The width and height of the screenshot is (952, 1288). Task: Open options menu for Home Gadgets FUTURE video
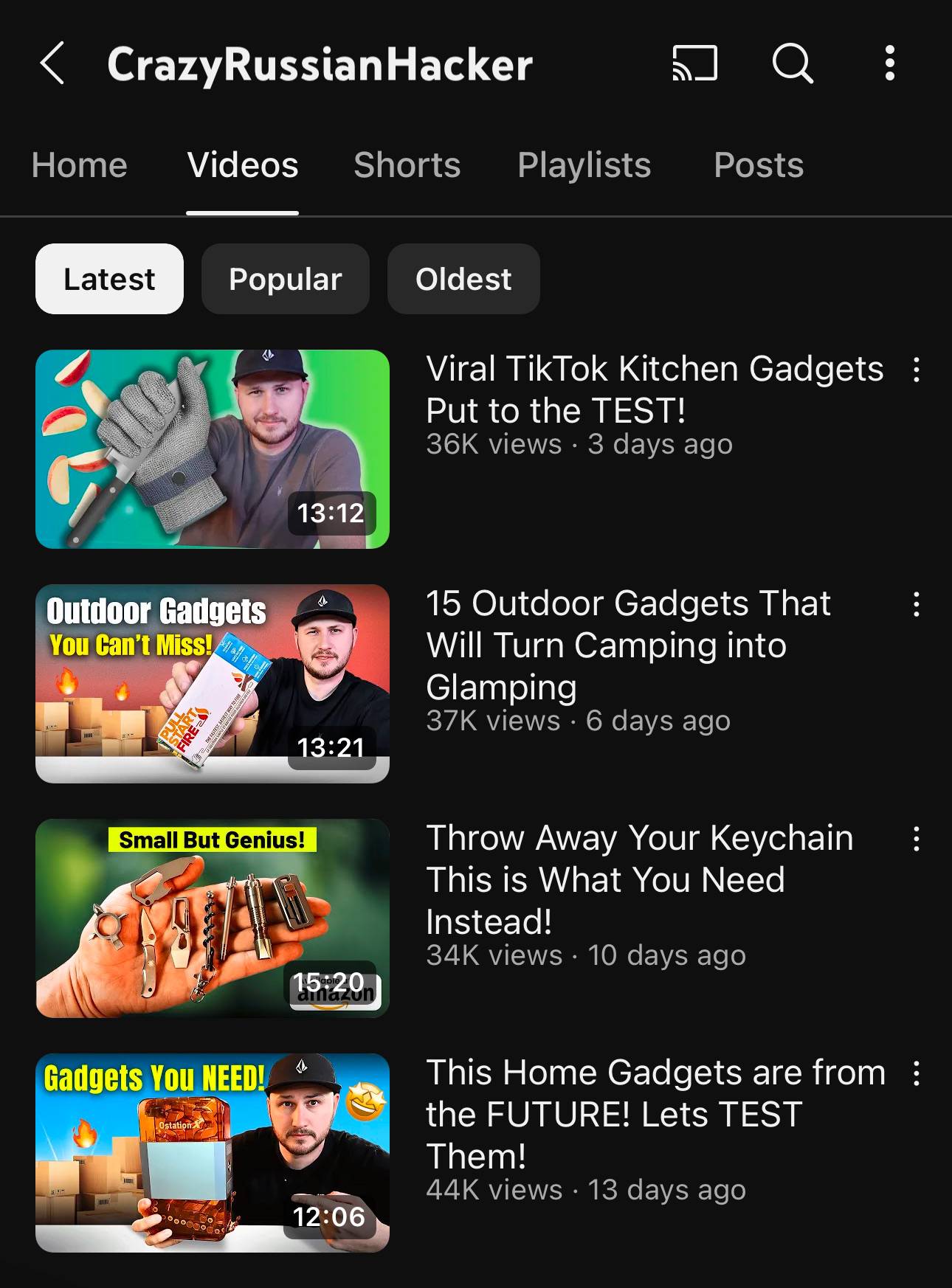tap(917, 1073)
